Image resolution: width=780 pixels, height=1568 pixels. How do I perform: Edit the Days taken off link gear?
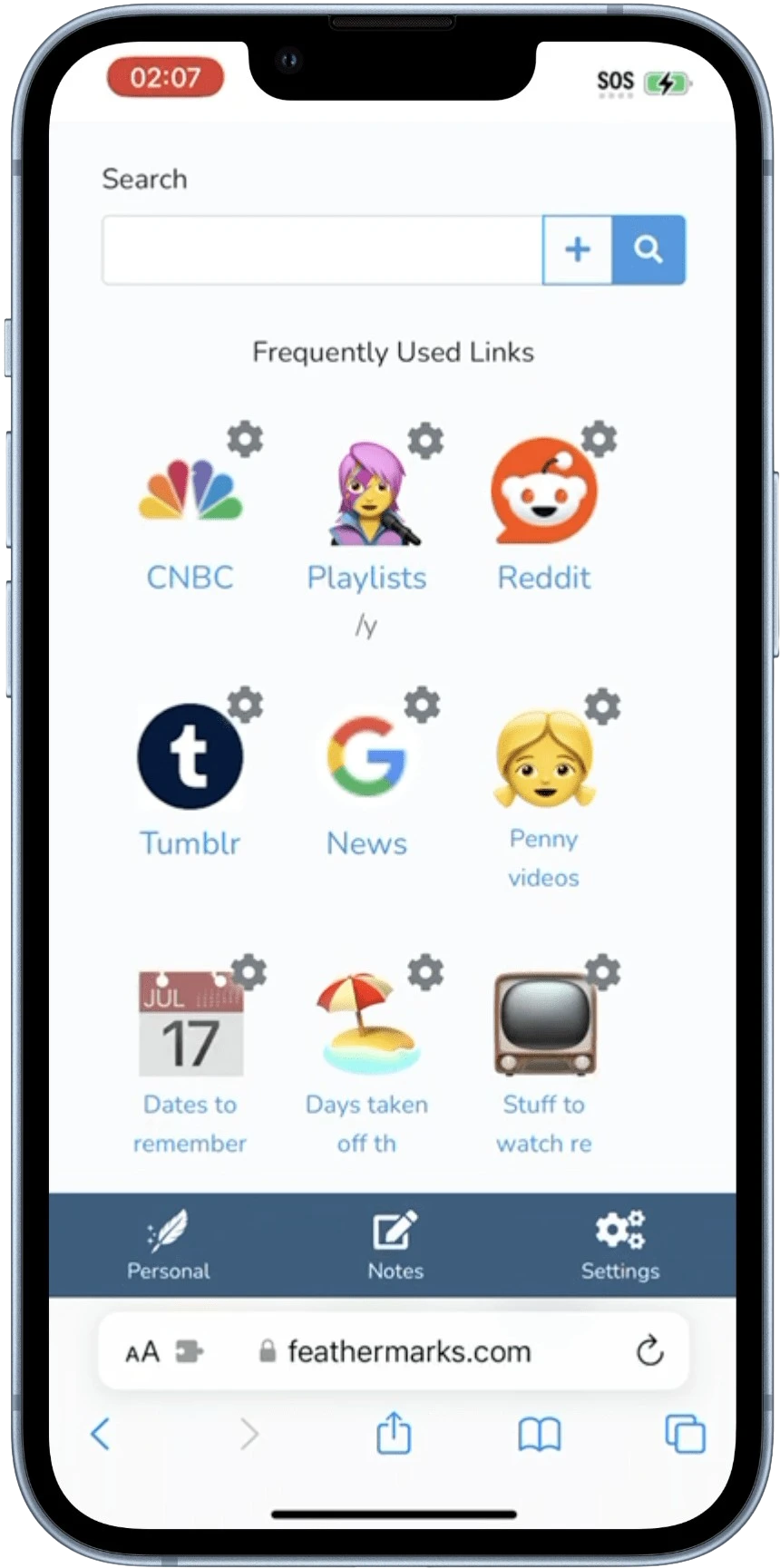425,972
